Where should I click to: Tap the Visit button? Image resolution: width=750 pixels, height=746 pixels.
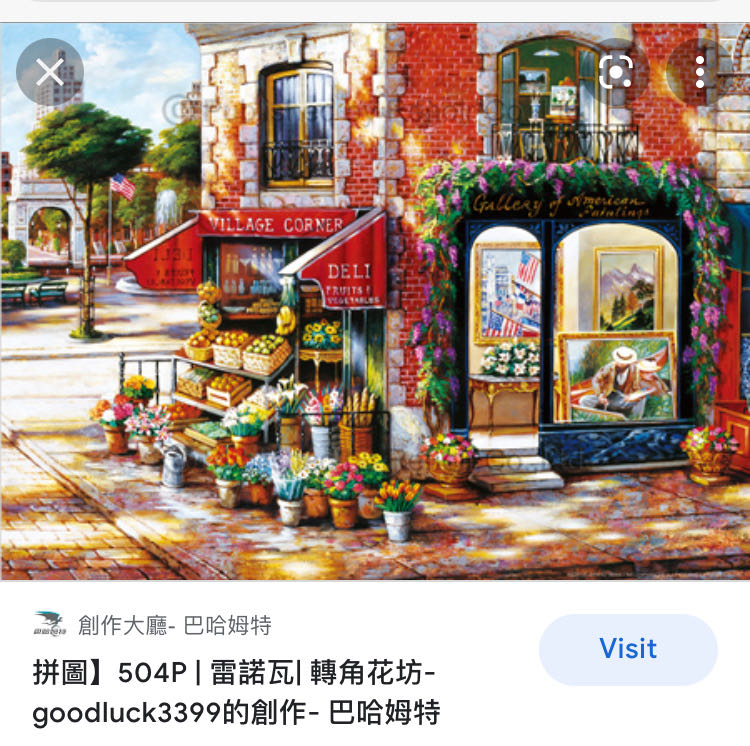tap(628, 649)
